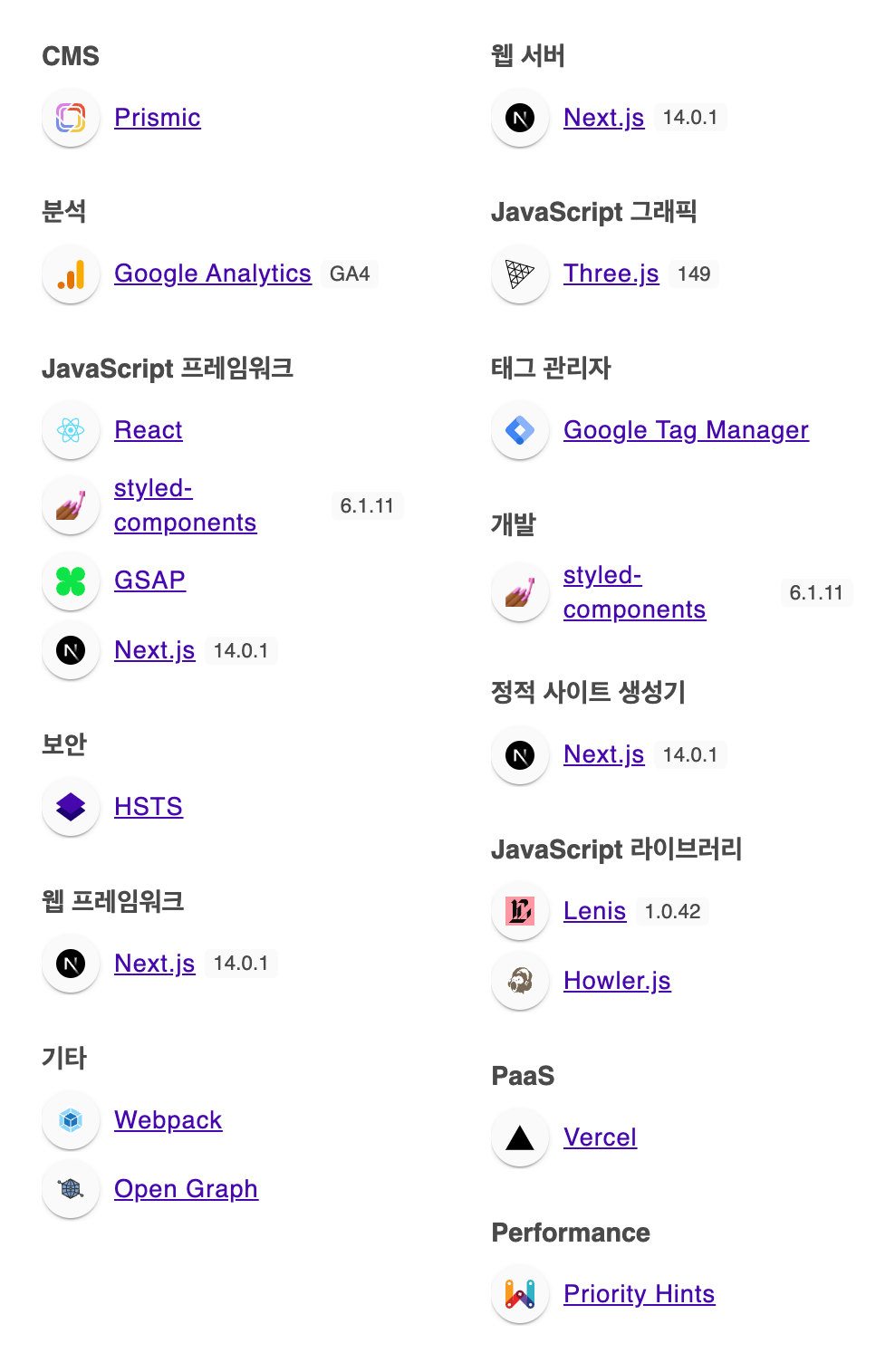This screenshot has height=1372, width=895.
Task: Open the Prismic link under CMS
Action: coord(157,118)
